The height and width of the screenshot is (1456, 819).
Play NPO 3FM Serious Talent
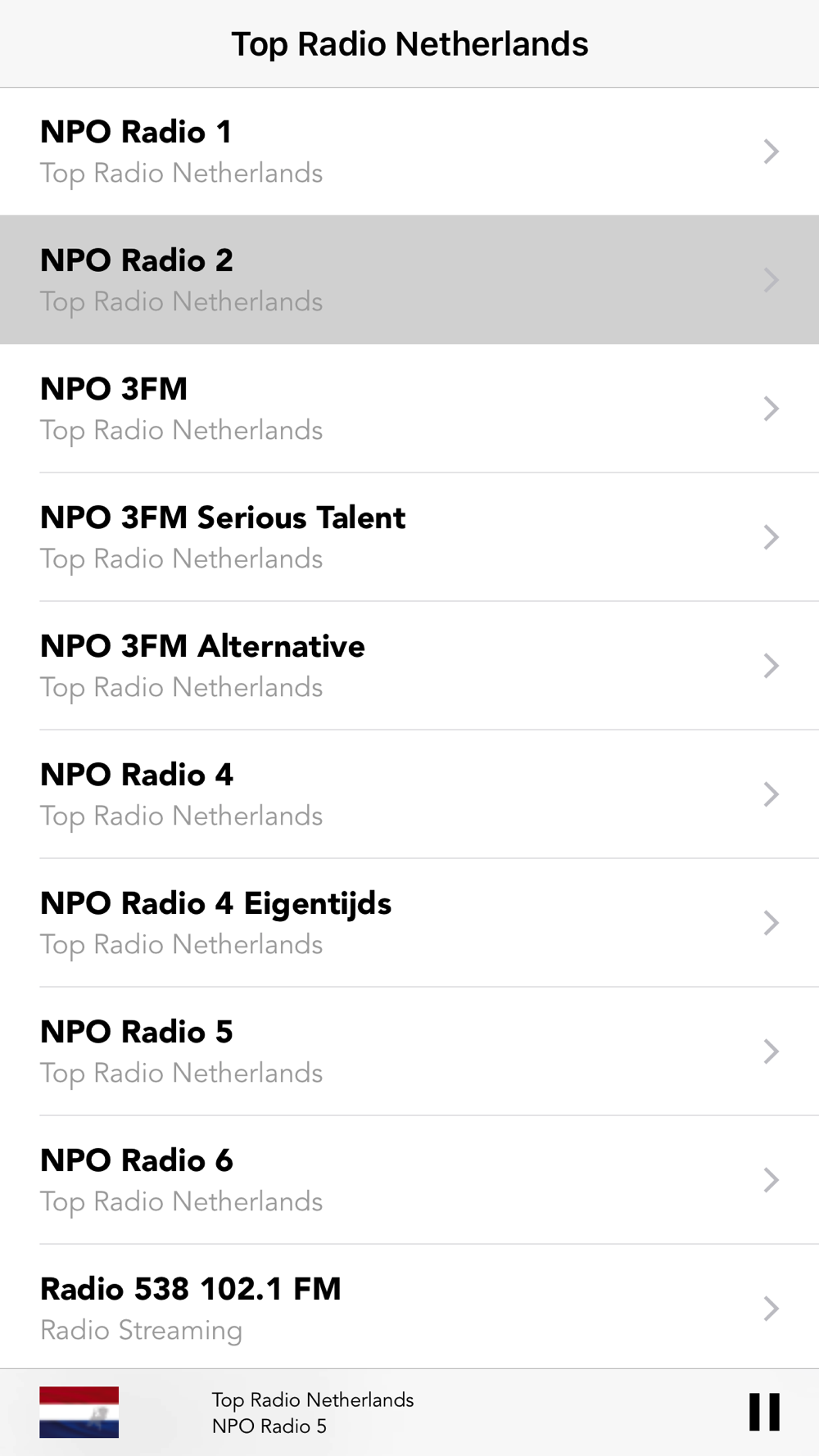point(409,537)
